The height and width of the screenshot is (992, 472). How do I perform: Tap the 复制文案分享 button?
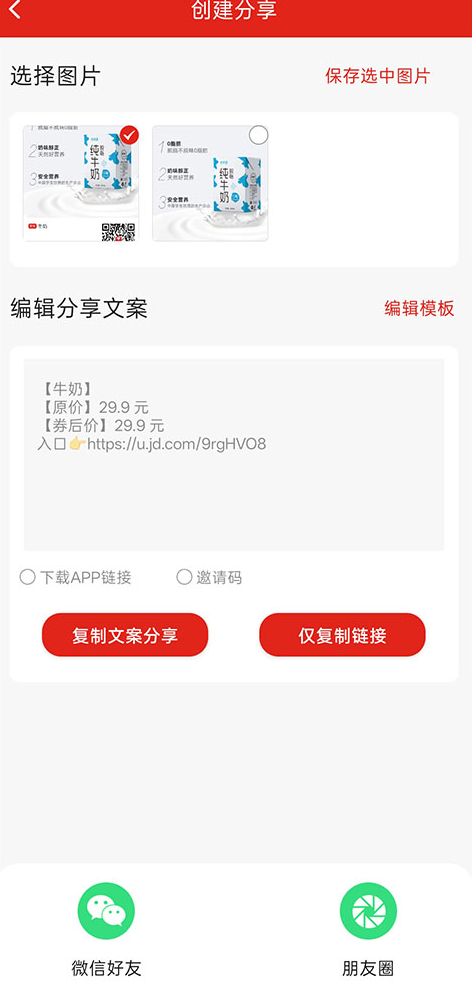click(x=125, y=635)
